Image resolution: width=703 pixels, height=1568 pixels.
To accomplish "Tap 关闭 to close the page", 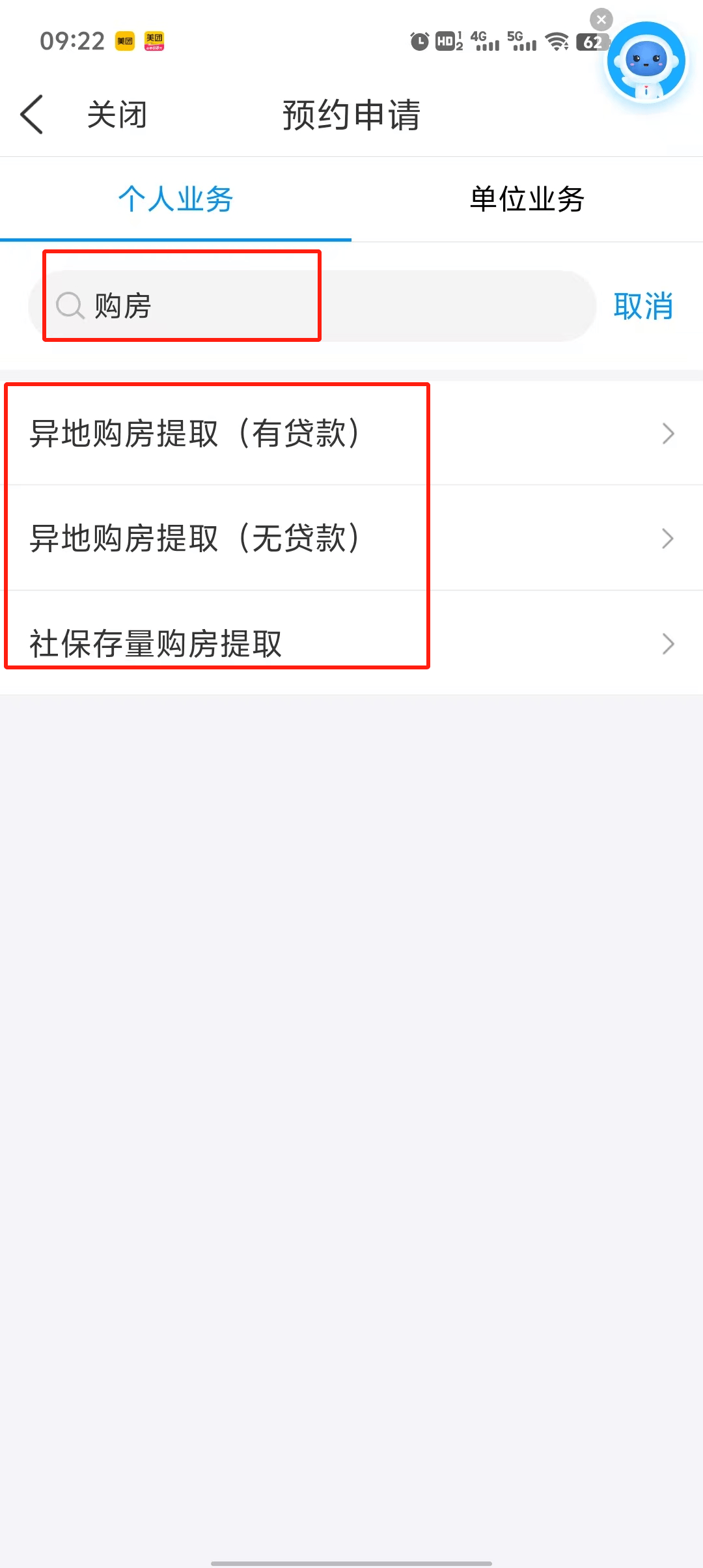I will 117,115.
